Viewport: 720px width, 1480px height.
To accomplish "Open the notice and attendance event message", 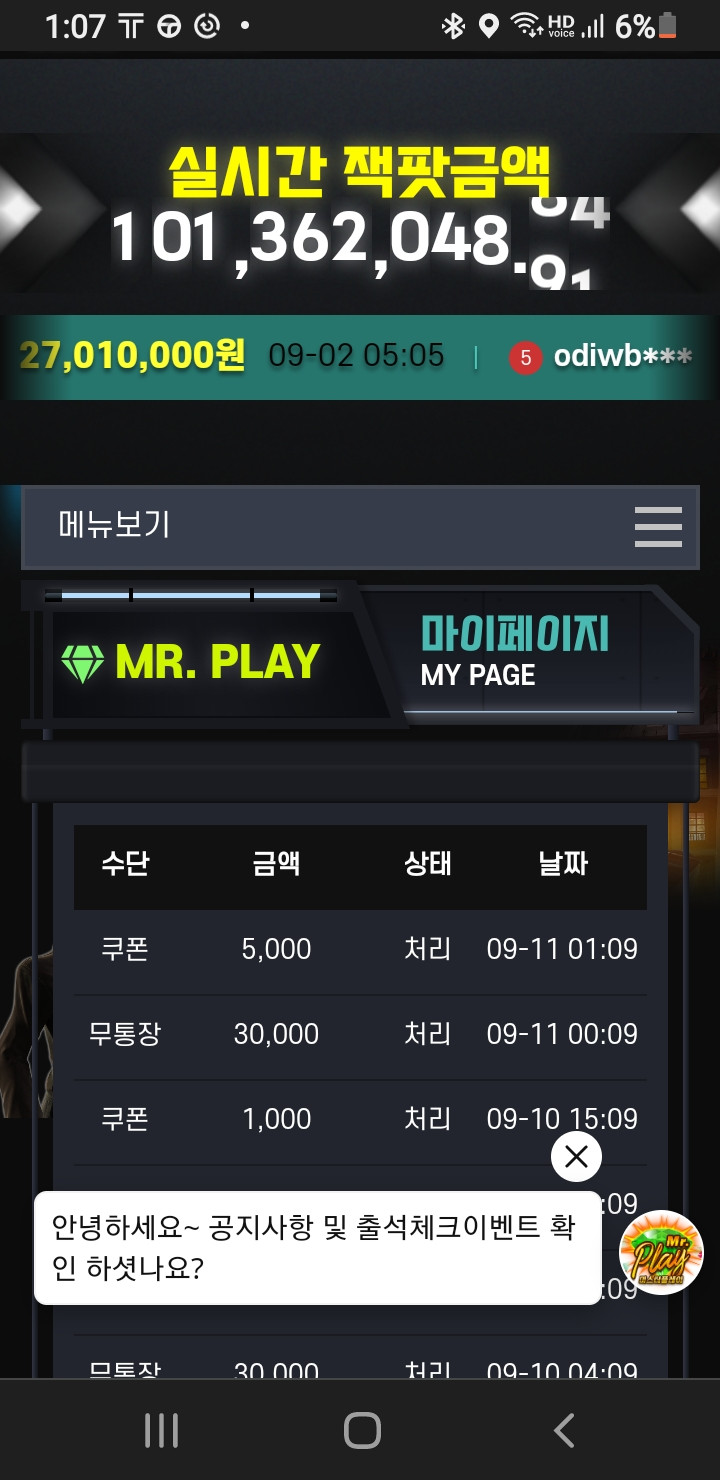I will (316, 1247).
